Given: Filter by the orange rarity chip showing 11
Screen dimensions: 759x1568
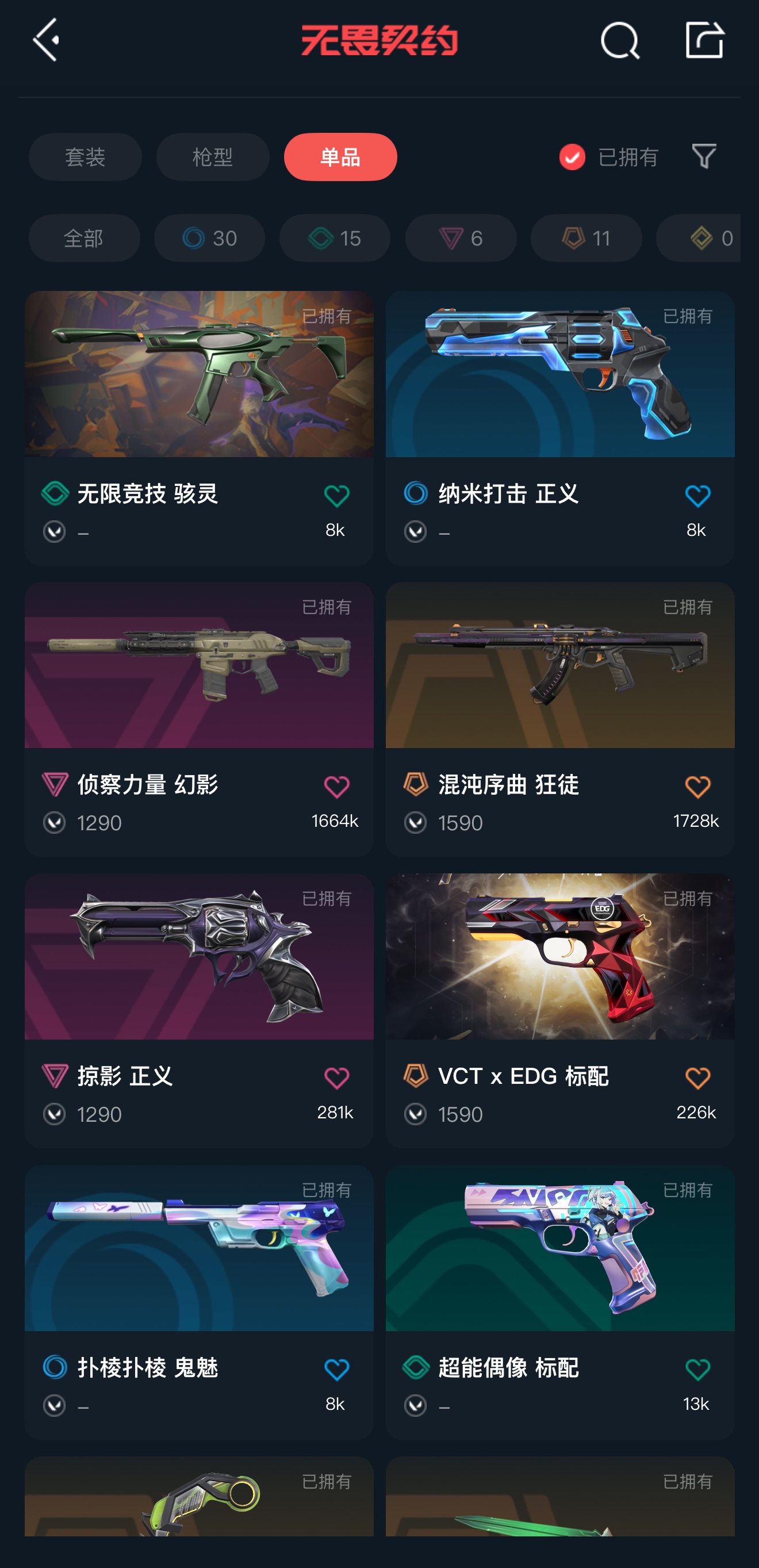Looking at the screenshot, I should pyautogui.click(x=586, y=238).
